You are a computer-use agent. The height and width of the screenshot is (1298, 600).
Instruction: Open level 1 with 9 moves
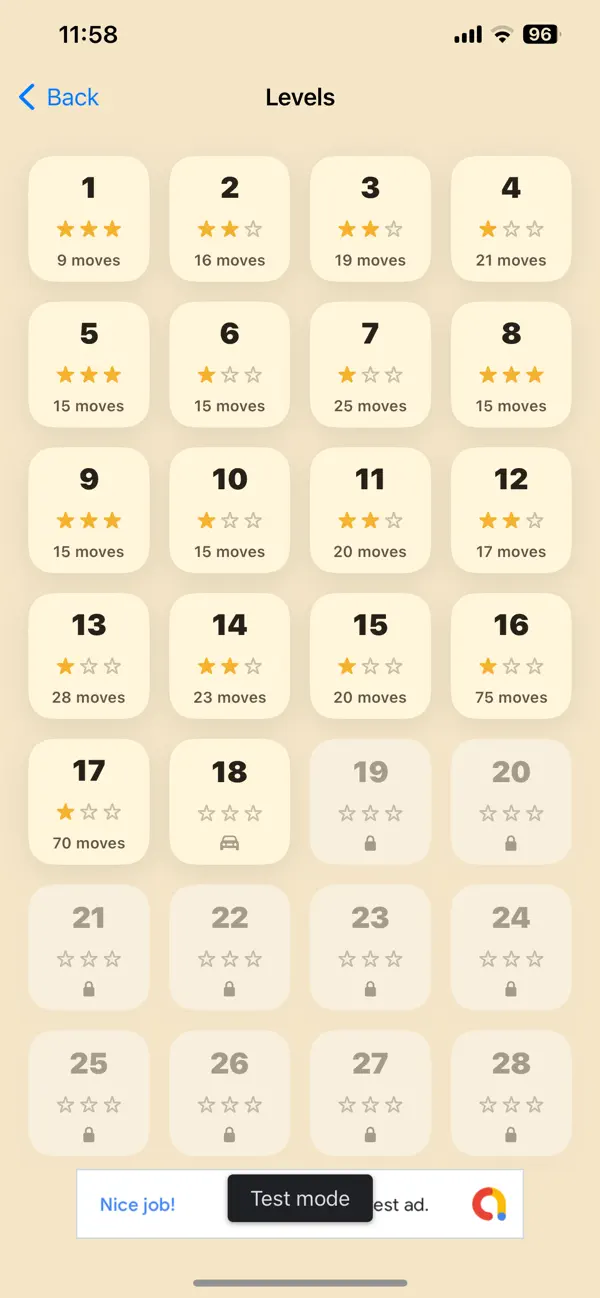pyautogui.click(x=89, y=219)
